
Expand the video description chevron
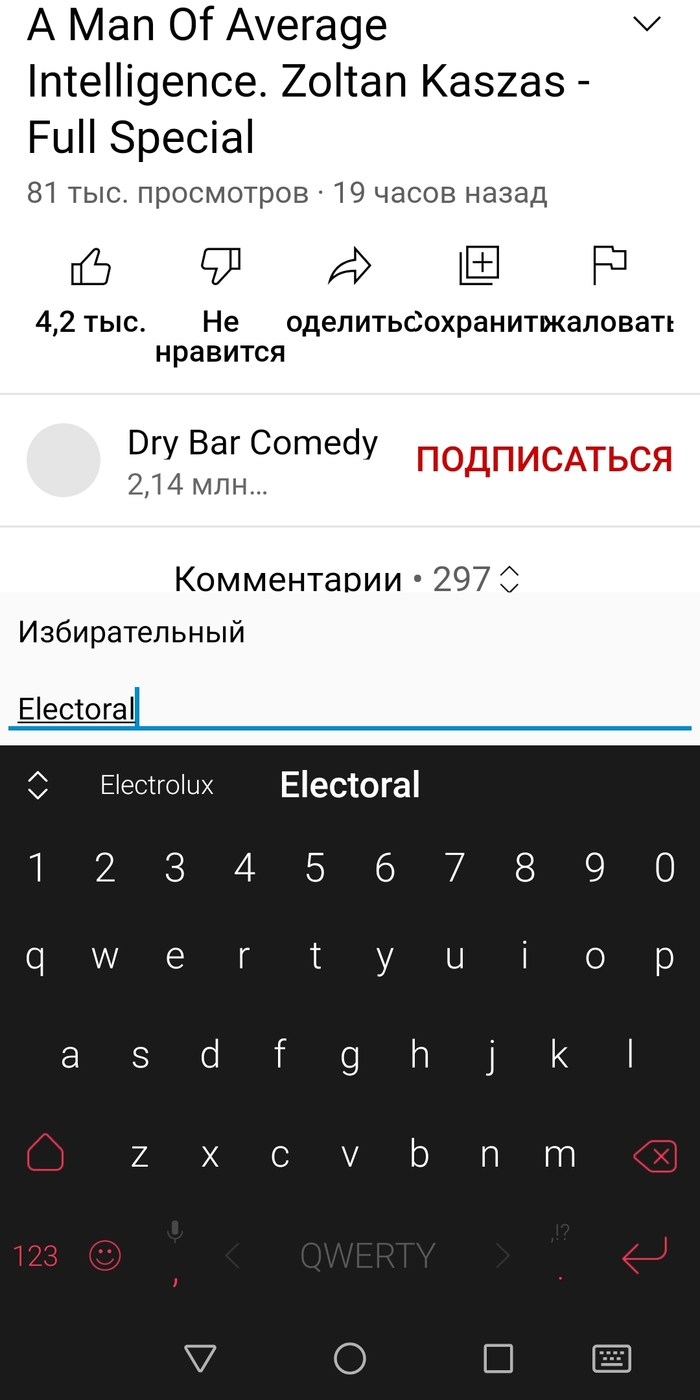point(648,24)
